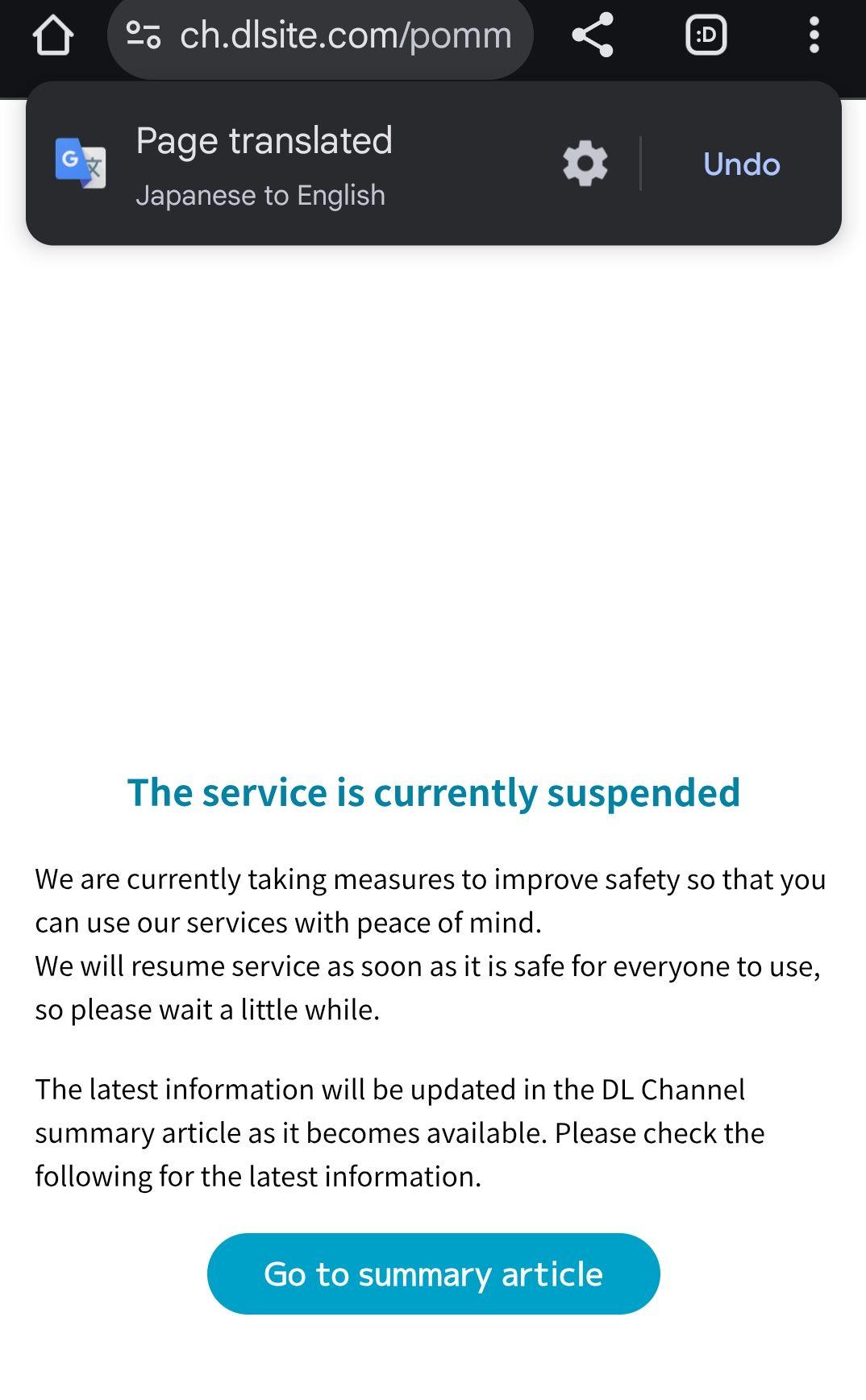
Task: Go to summary article
Action: tap(433, 1273)
